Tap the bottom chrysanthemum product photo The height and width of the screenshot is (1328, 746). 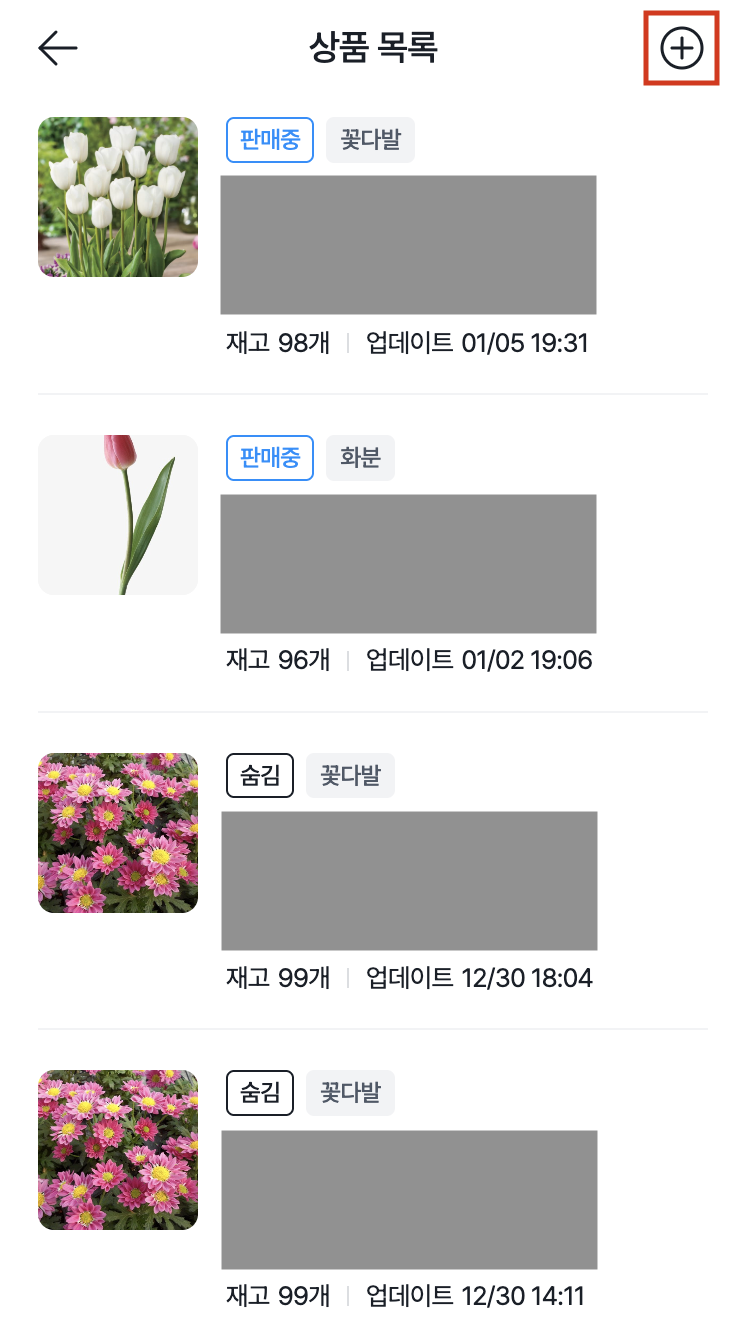pyautogui.click(x=117, y=1150)
